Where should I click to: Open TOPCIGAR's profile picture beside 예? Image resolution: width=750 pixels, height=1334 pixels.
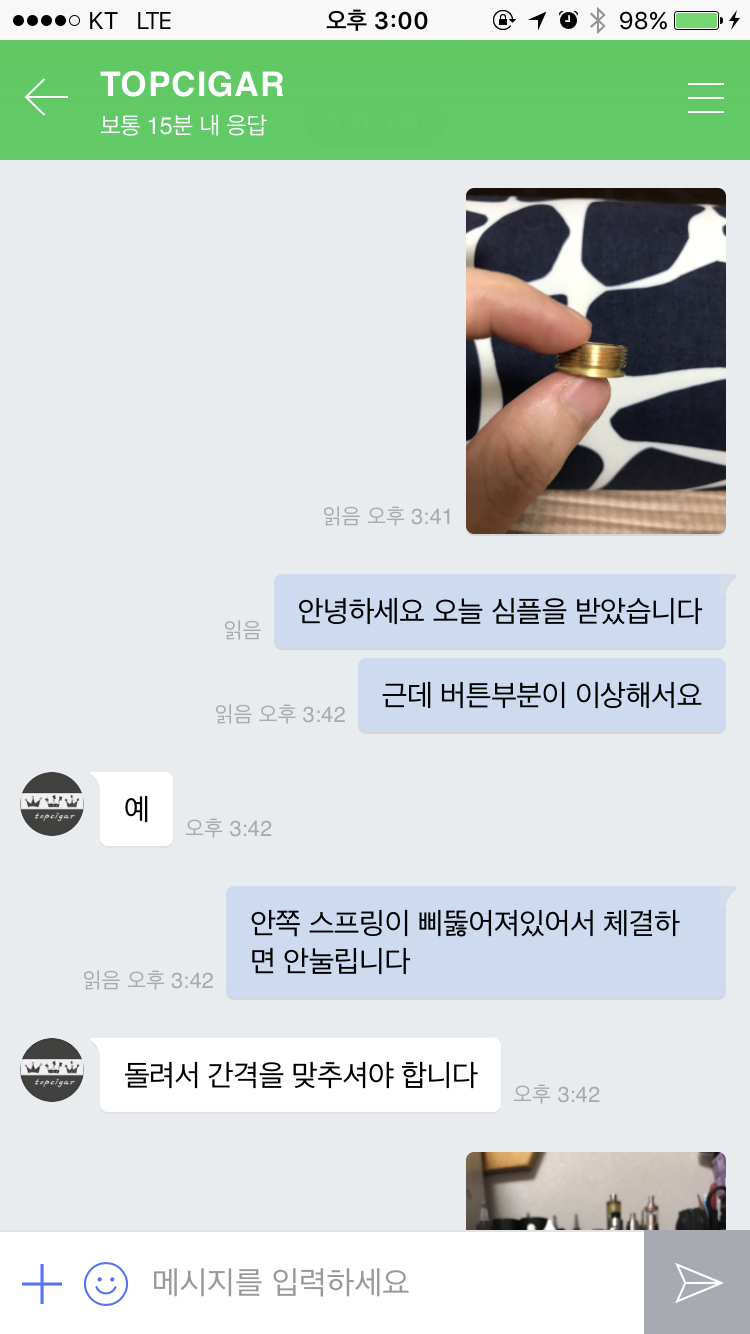tap(52, 804)
